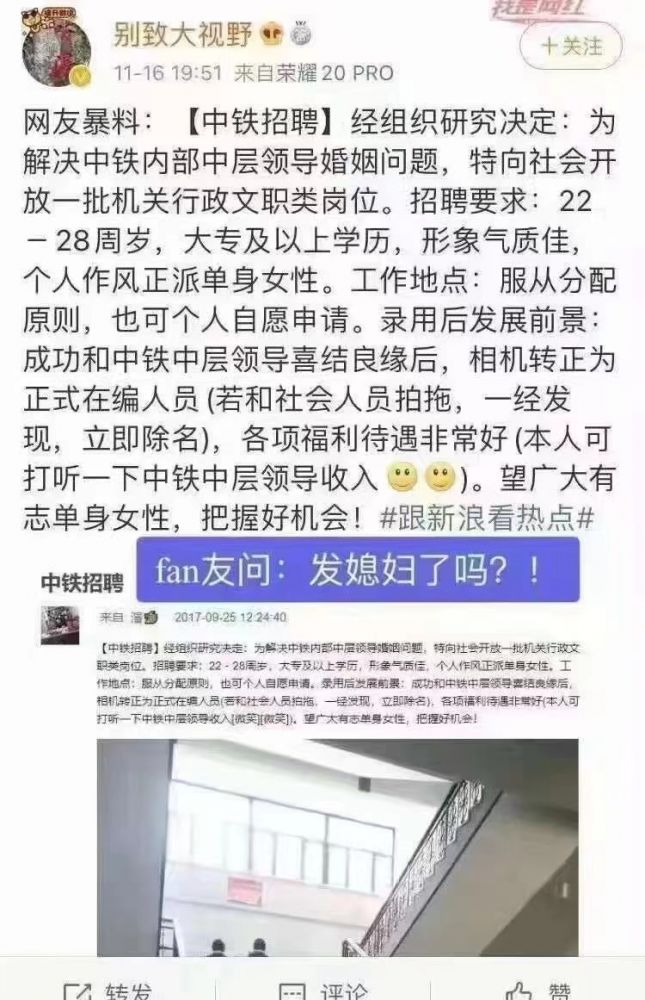
Task: Like this post with 赞
Action: click(x=540, y=989)
